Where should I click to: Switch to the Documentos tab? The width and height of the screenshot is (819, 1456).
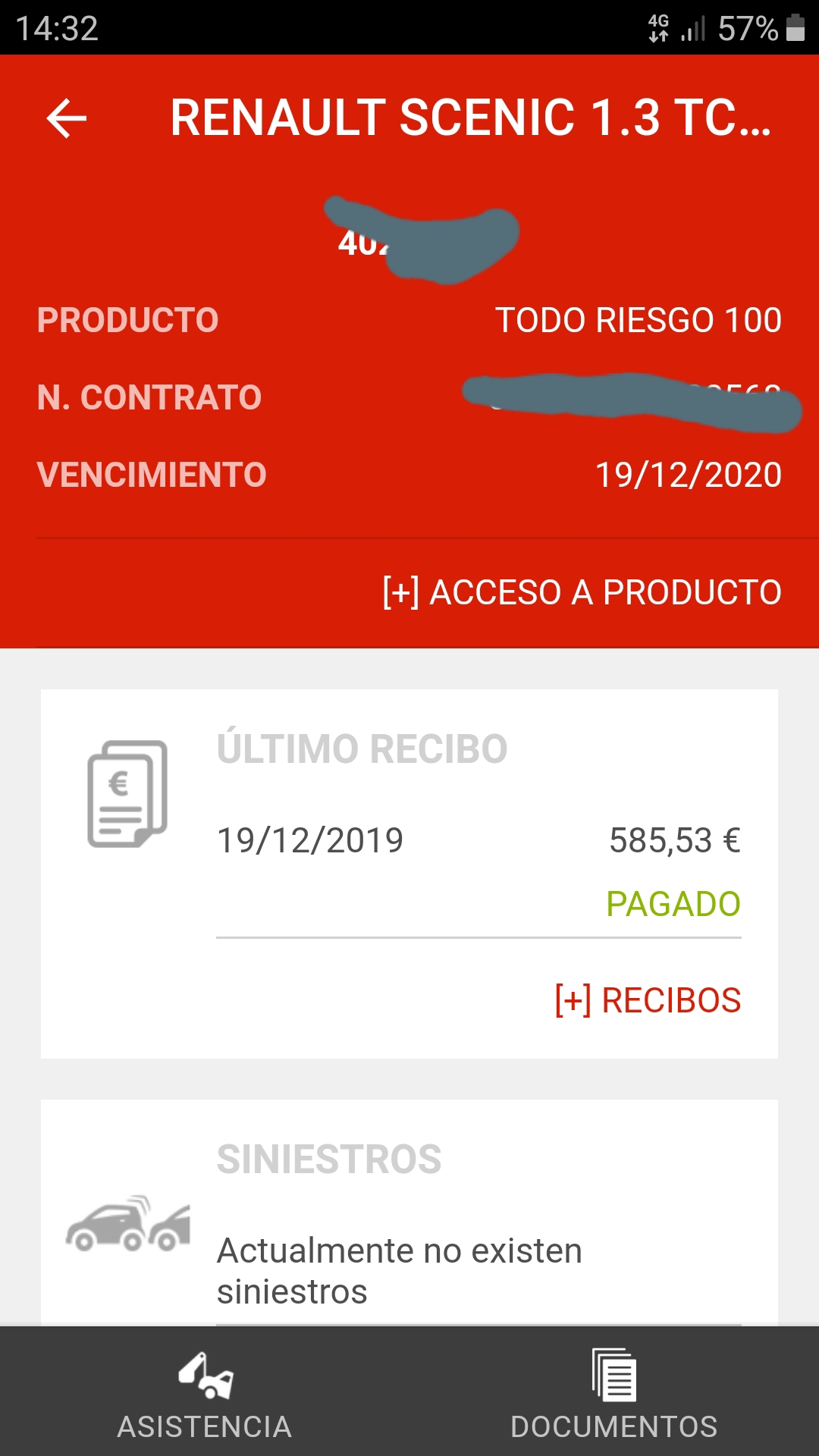point(613,1394)
